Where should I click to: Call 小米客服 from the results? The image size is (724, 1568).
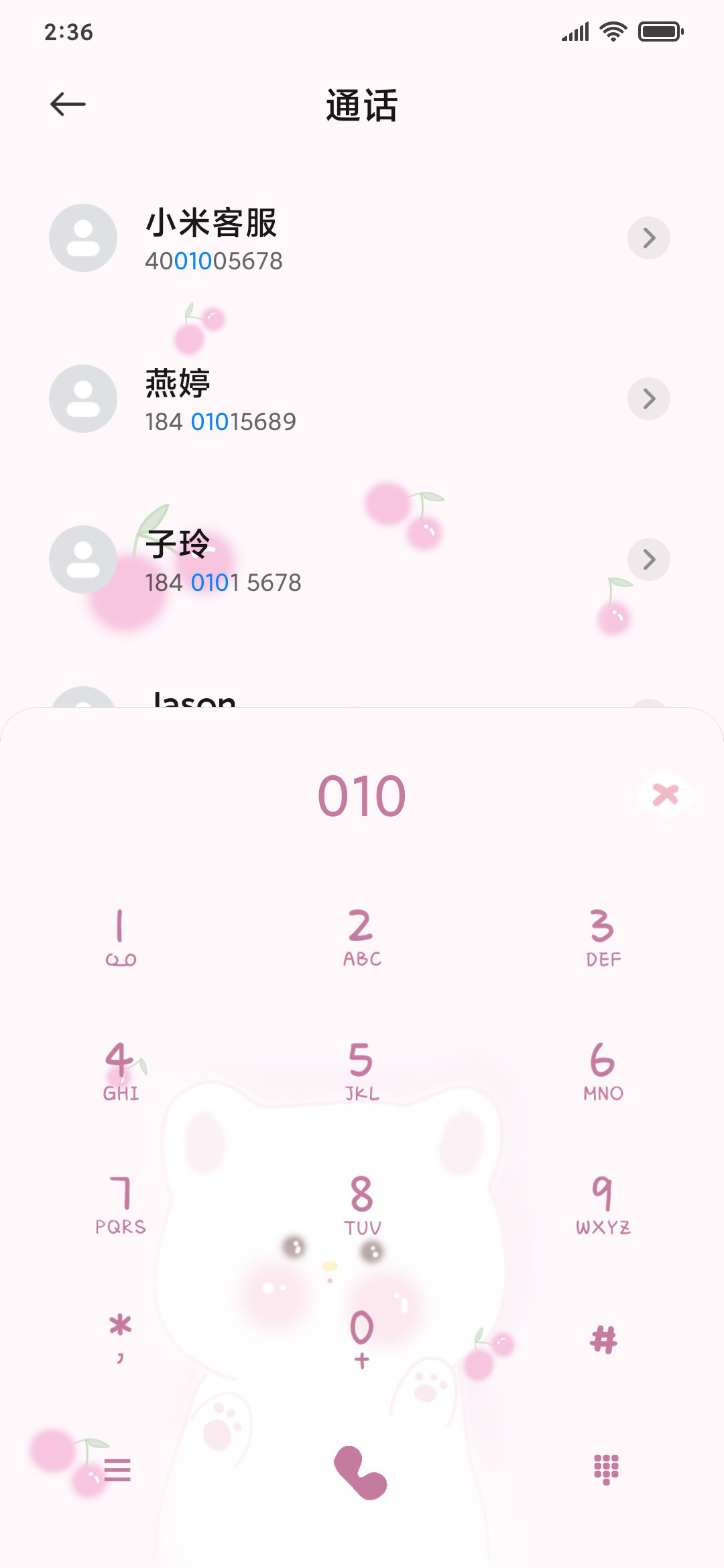point(362,238)
